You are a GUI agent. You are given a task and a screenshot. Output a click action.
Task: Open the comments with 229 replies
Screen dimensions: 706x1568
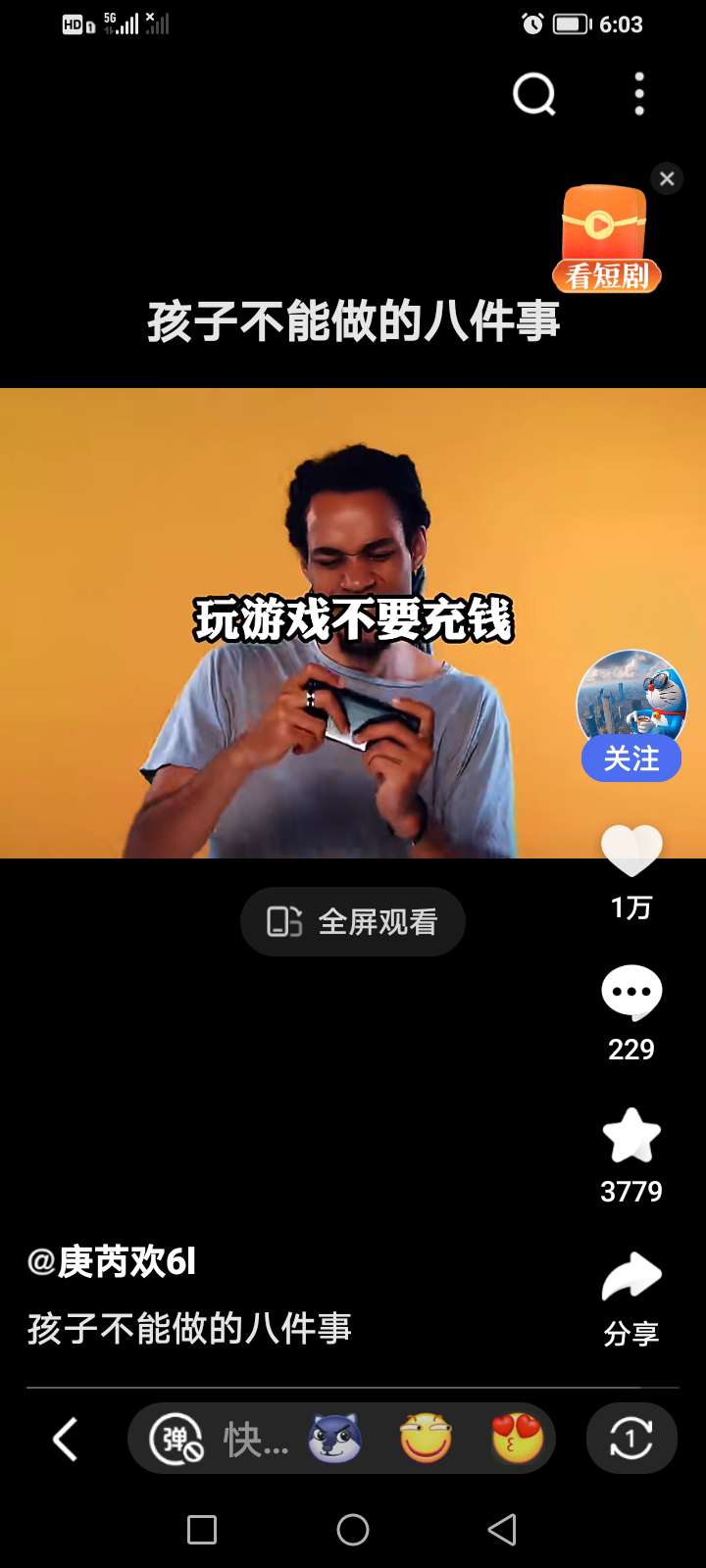(x=631, y=993)
